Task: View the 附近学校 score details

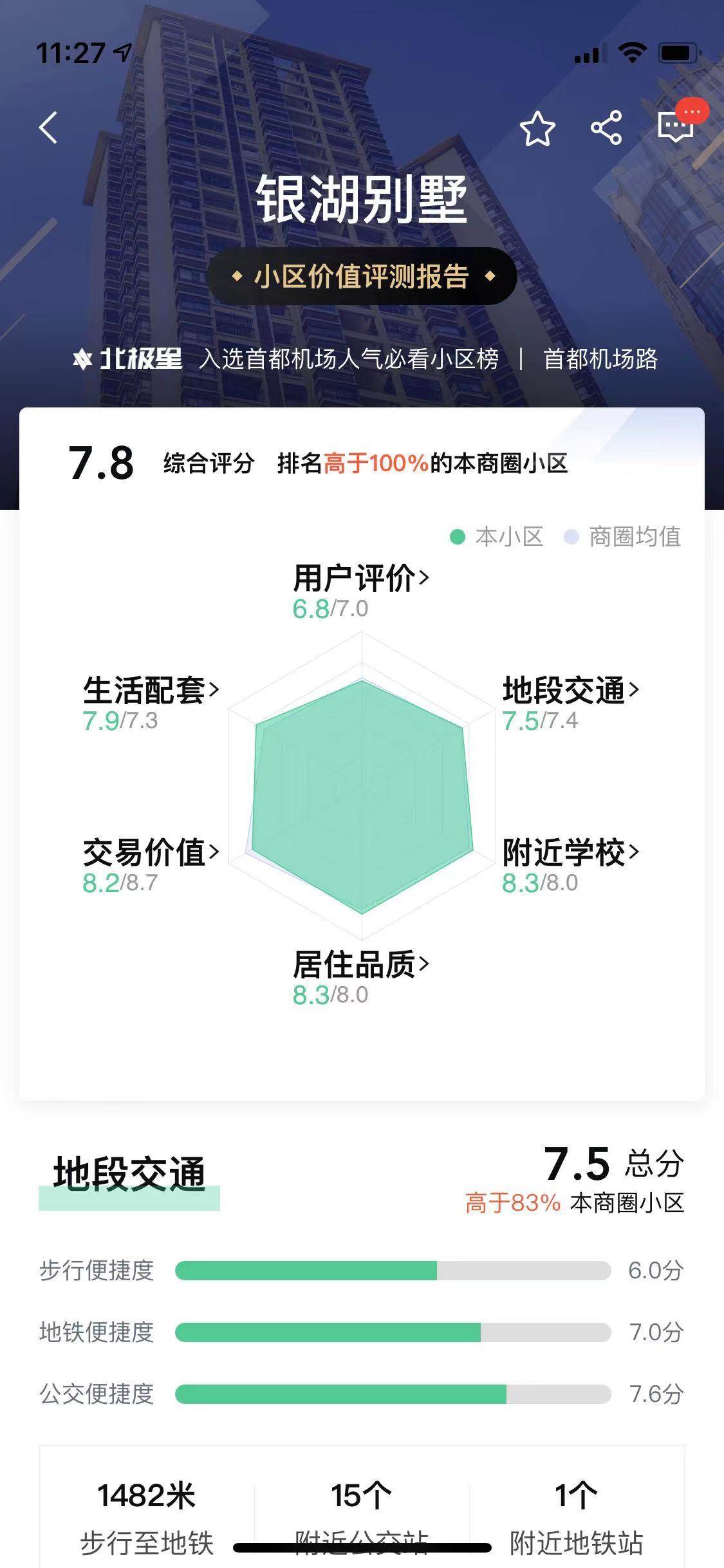Action: [x=571, y=853]
